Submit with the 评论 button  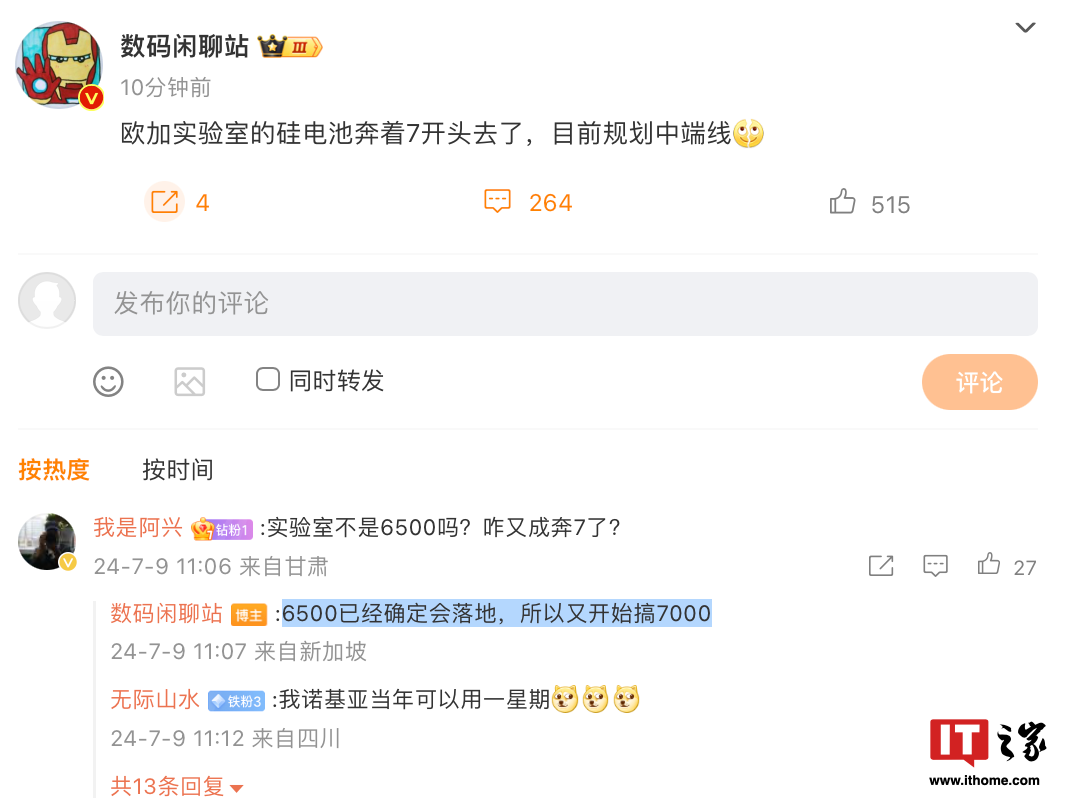click(x=979, y=382)
